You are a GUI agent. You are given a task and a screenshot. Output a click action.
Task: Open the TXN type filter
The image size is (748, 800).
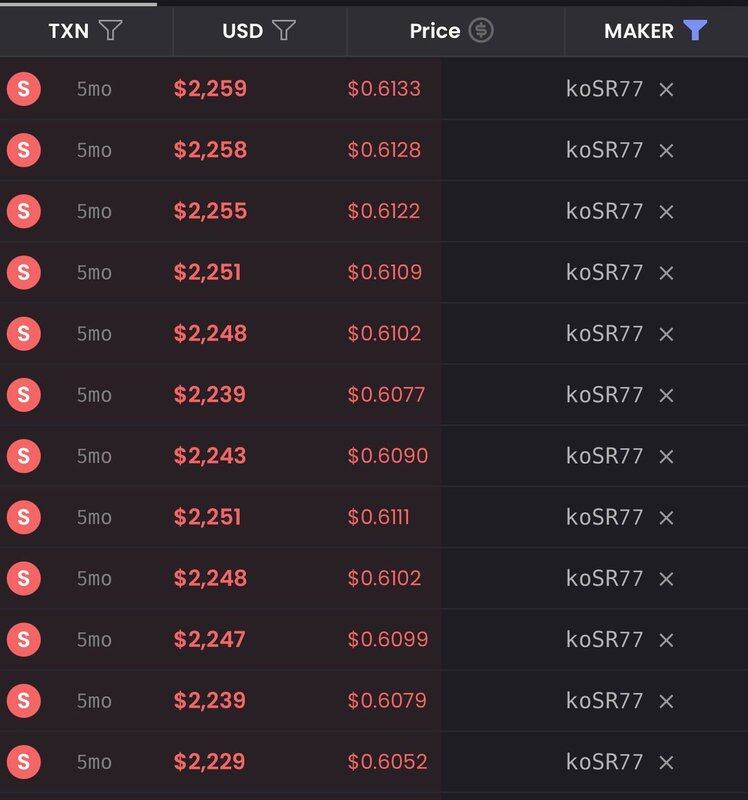pos(110,31)
